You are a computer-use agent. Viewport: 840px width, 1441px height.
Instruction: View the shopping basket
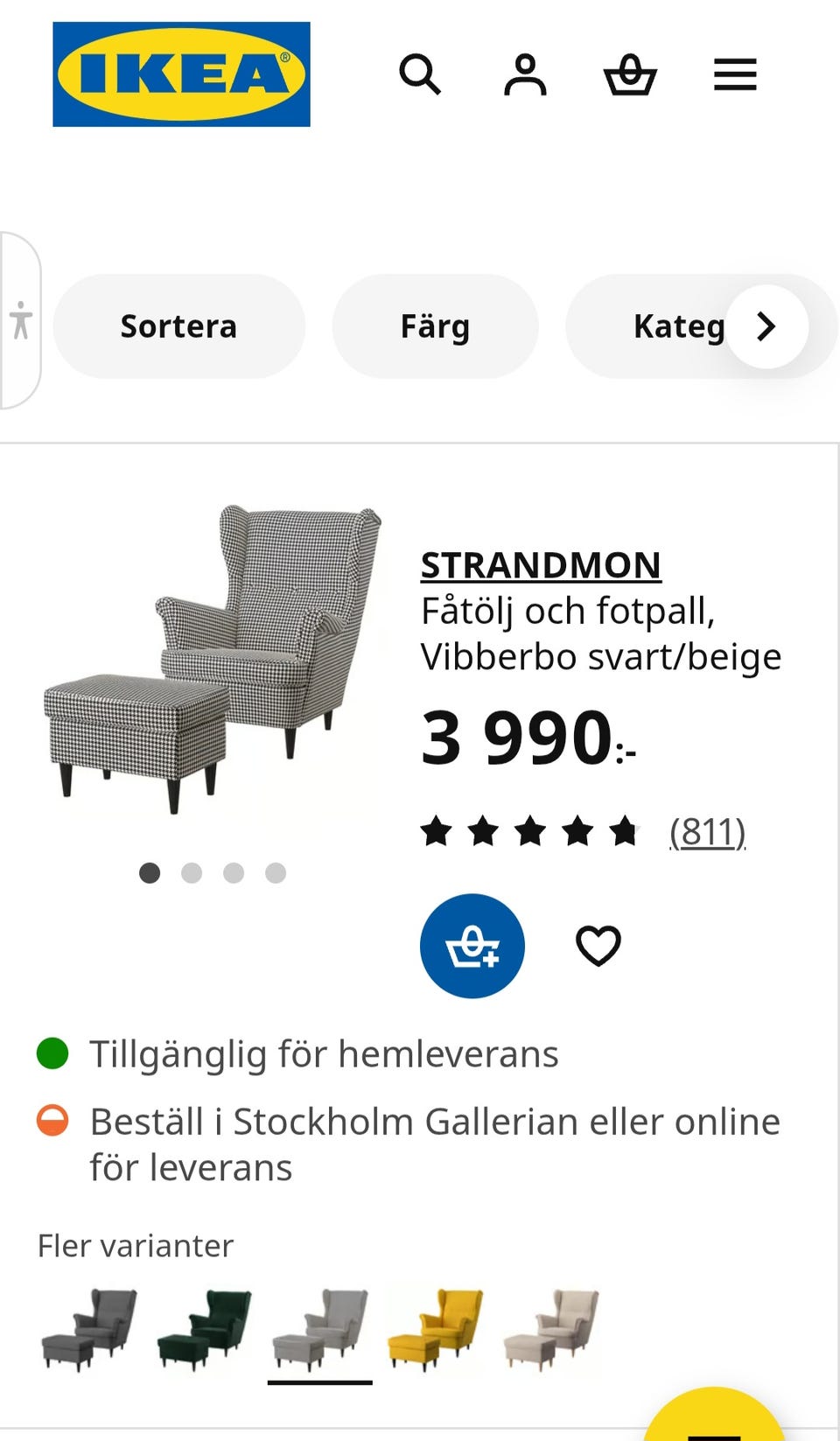click(632, 75)
